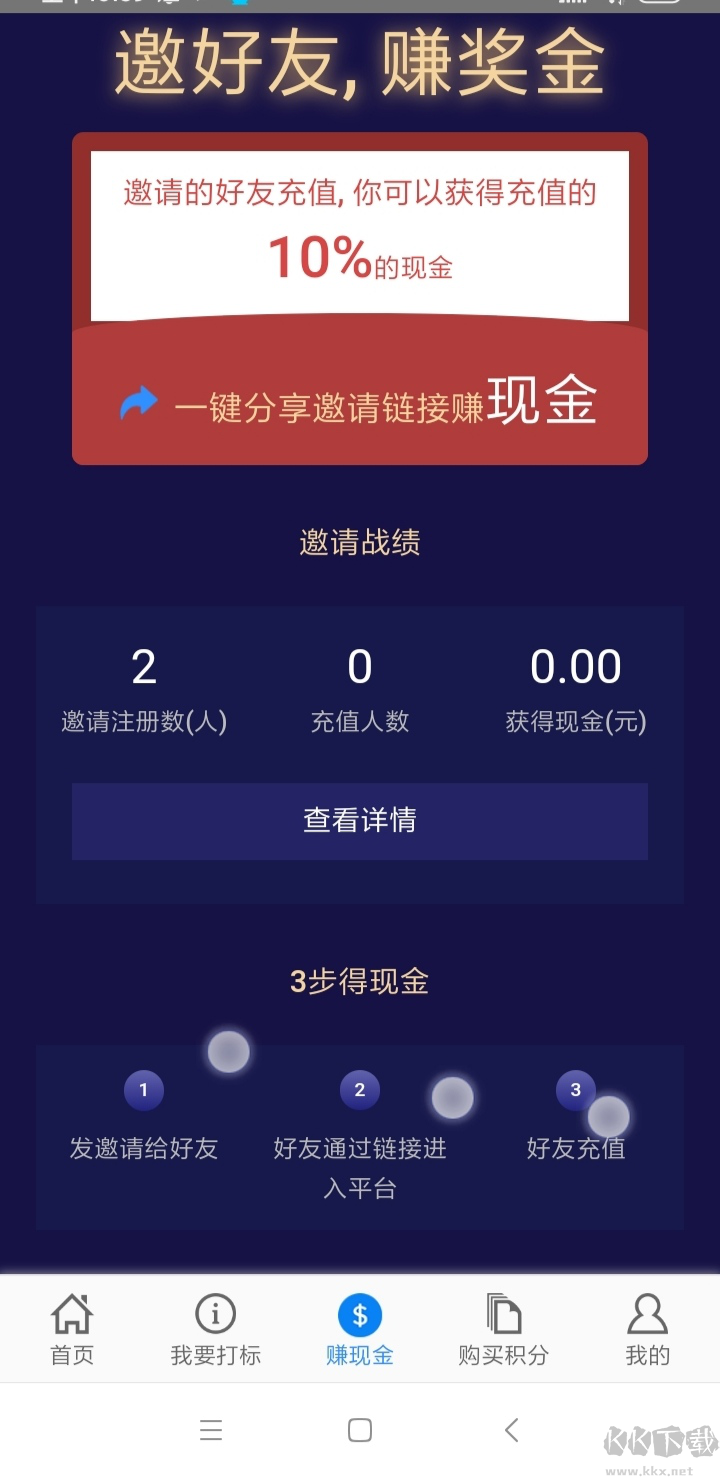
Task: Open the 我的 profile tab
Action: coord(647,1329)
